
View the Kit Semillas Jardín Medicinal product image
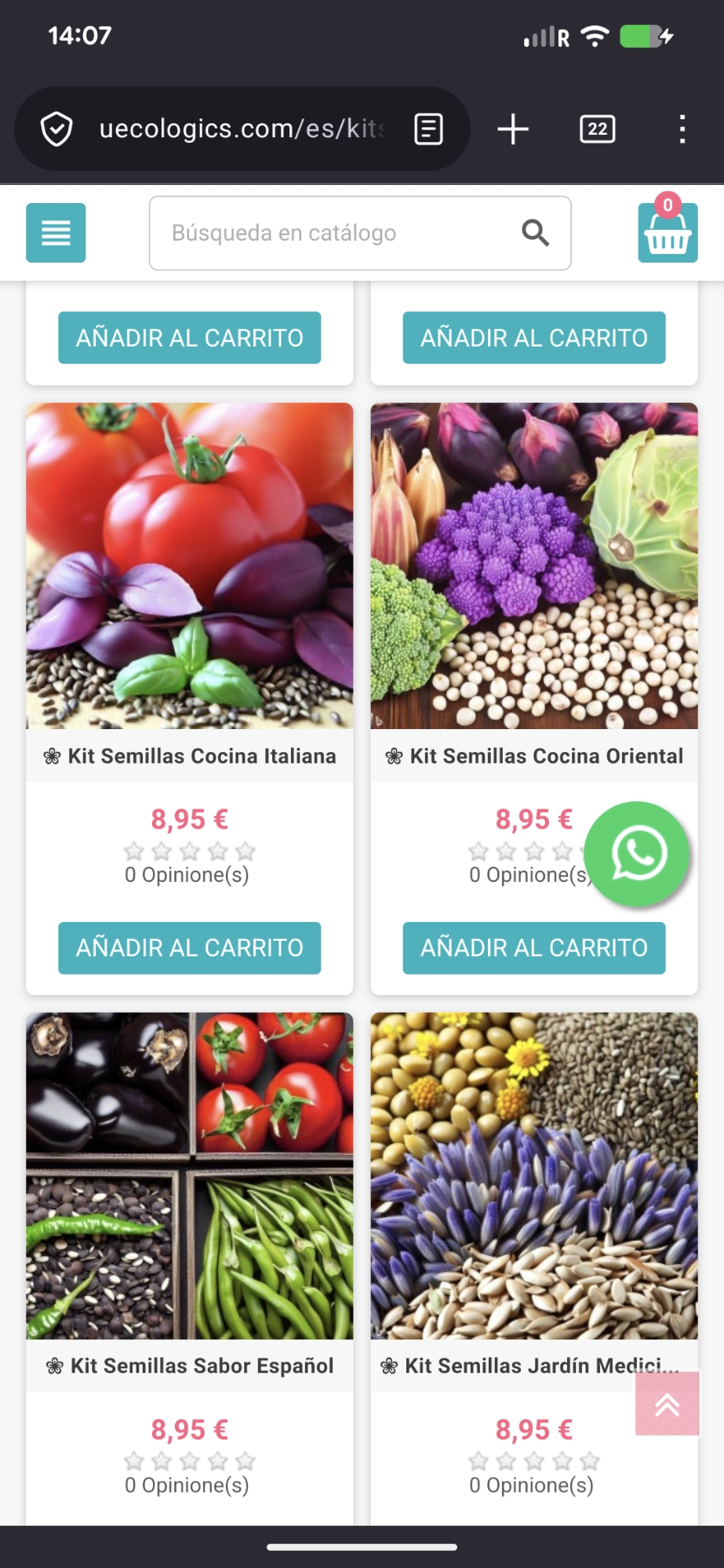533,1175
